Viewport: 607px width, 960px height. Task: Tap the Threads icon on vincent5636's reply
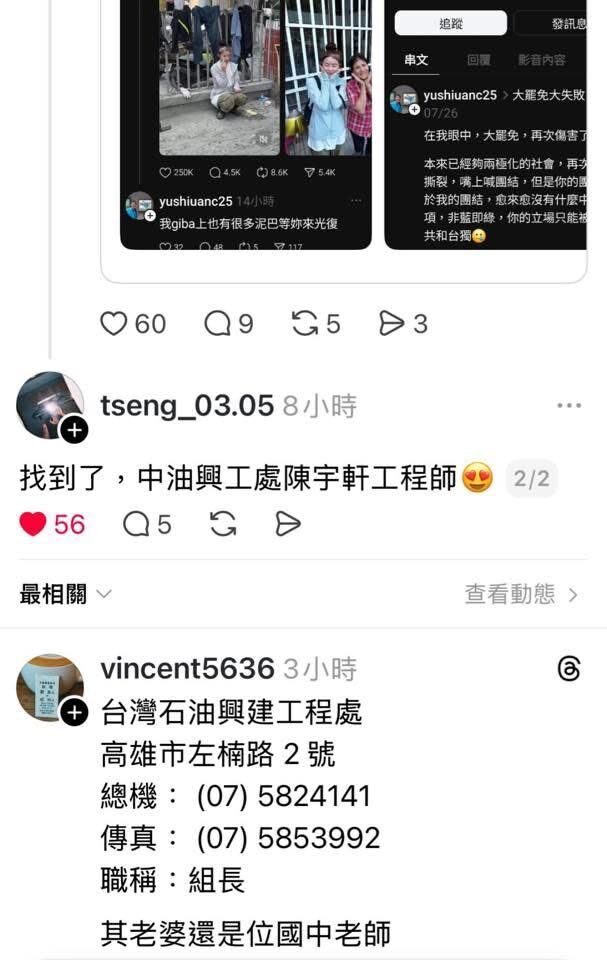point(569,669)
